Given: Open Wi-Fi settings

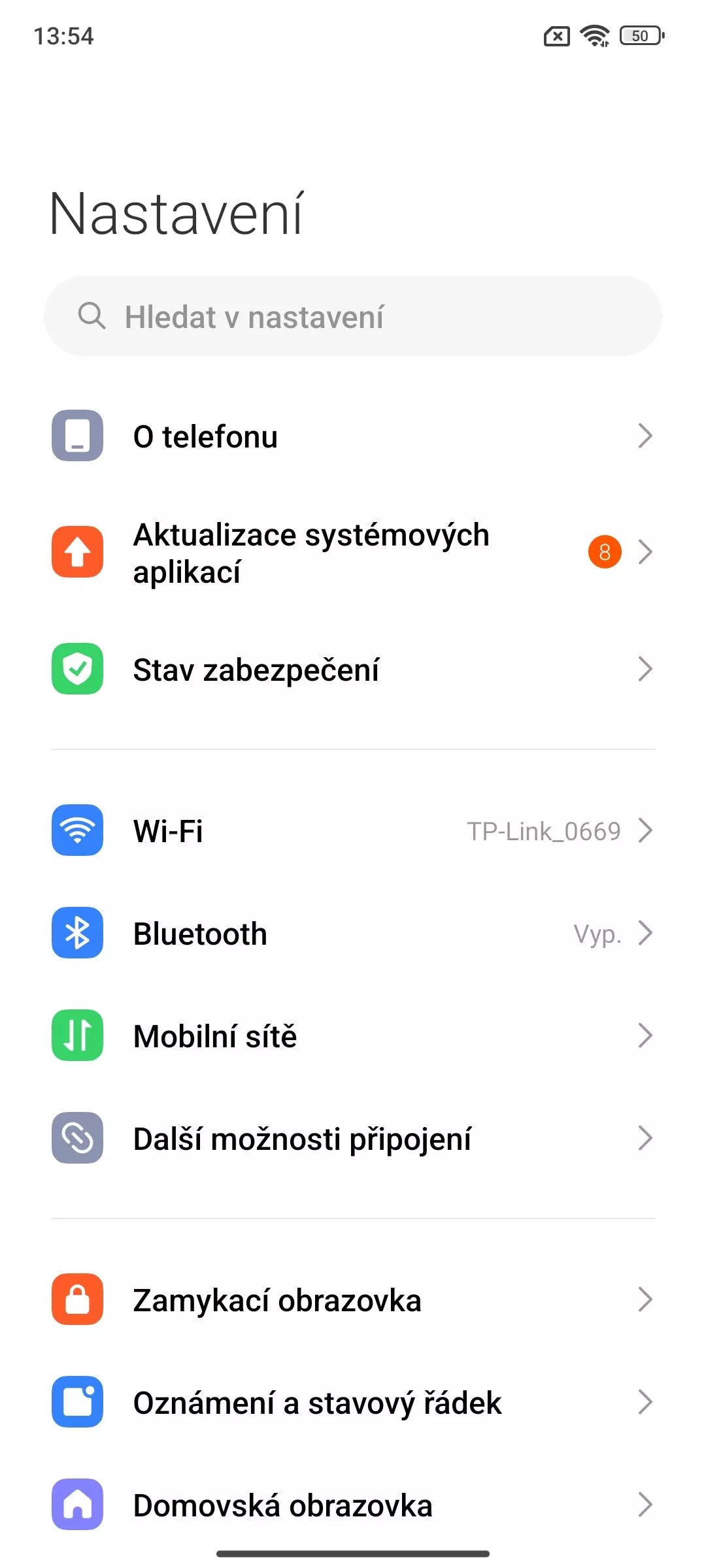Looking at the screenshot, I should pyautogui.click(x=353, y=830).
